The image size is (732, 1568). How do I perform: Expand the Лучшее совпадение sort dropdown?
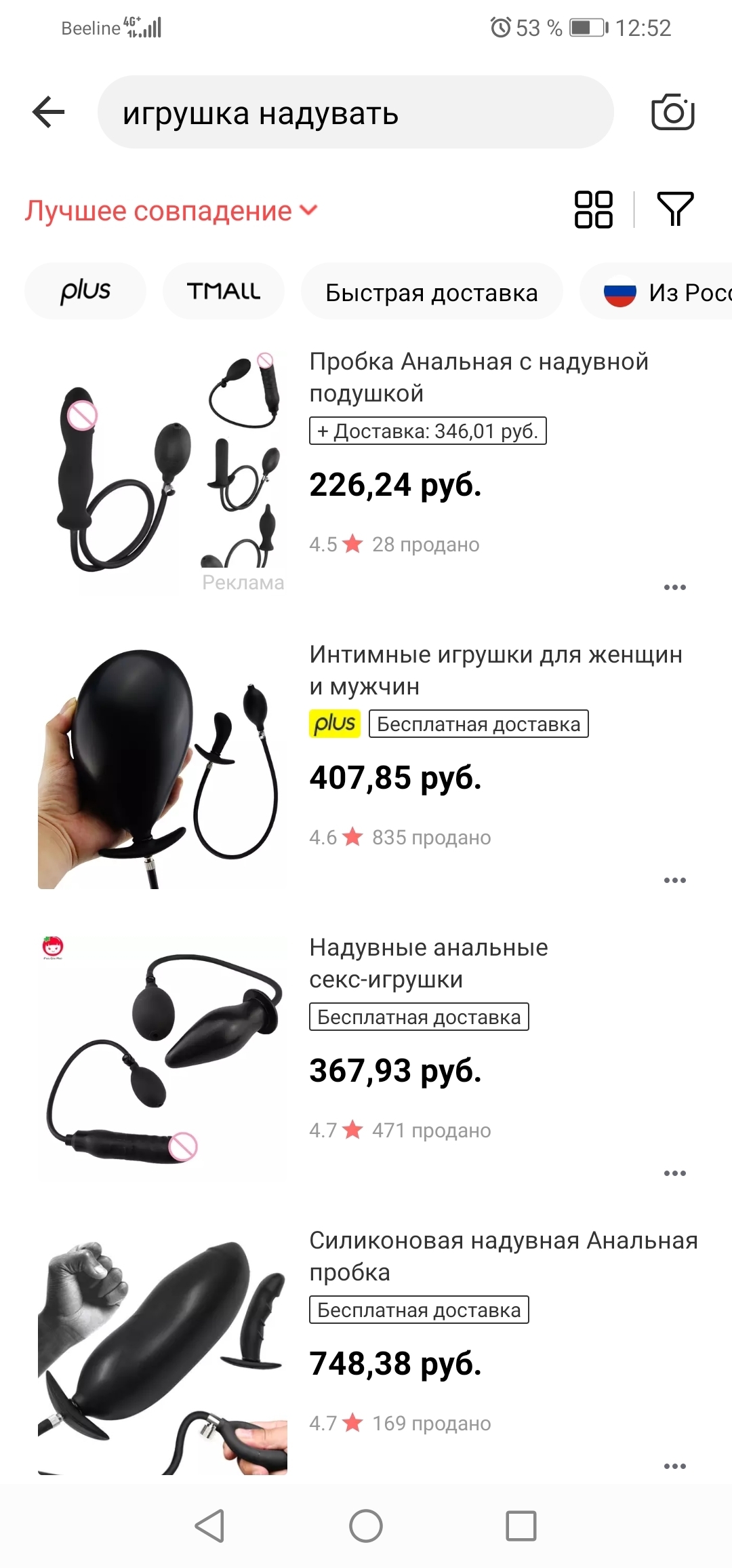pyautogui.click(x=171, y=211)
